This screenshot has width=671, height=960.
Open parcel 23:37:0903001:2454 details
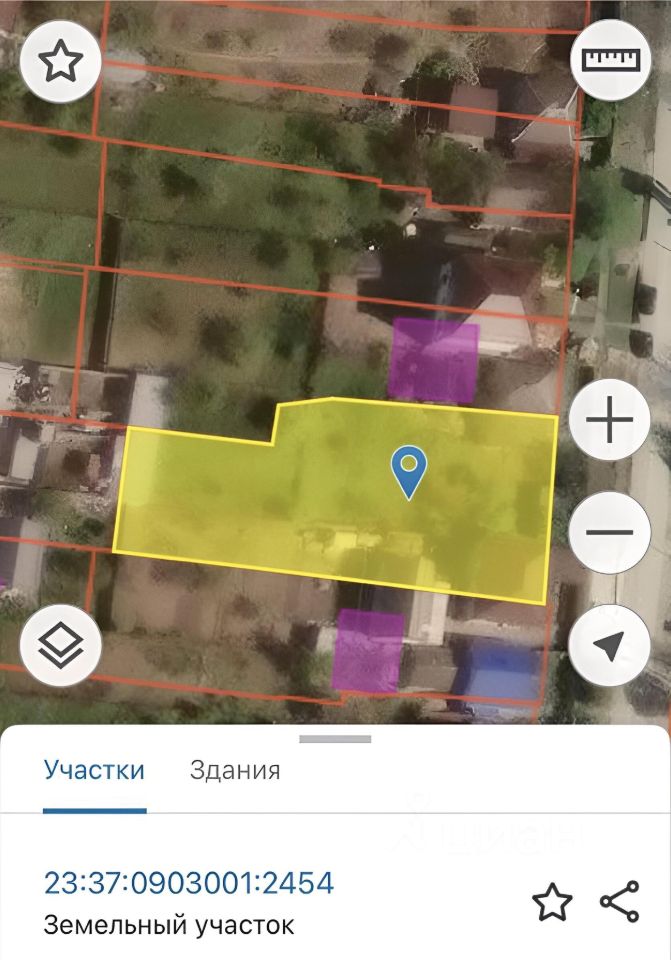(189, 883)
